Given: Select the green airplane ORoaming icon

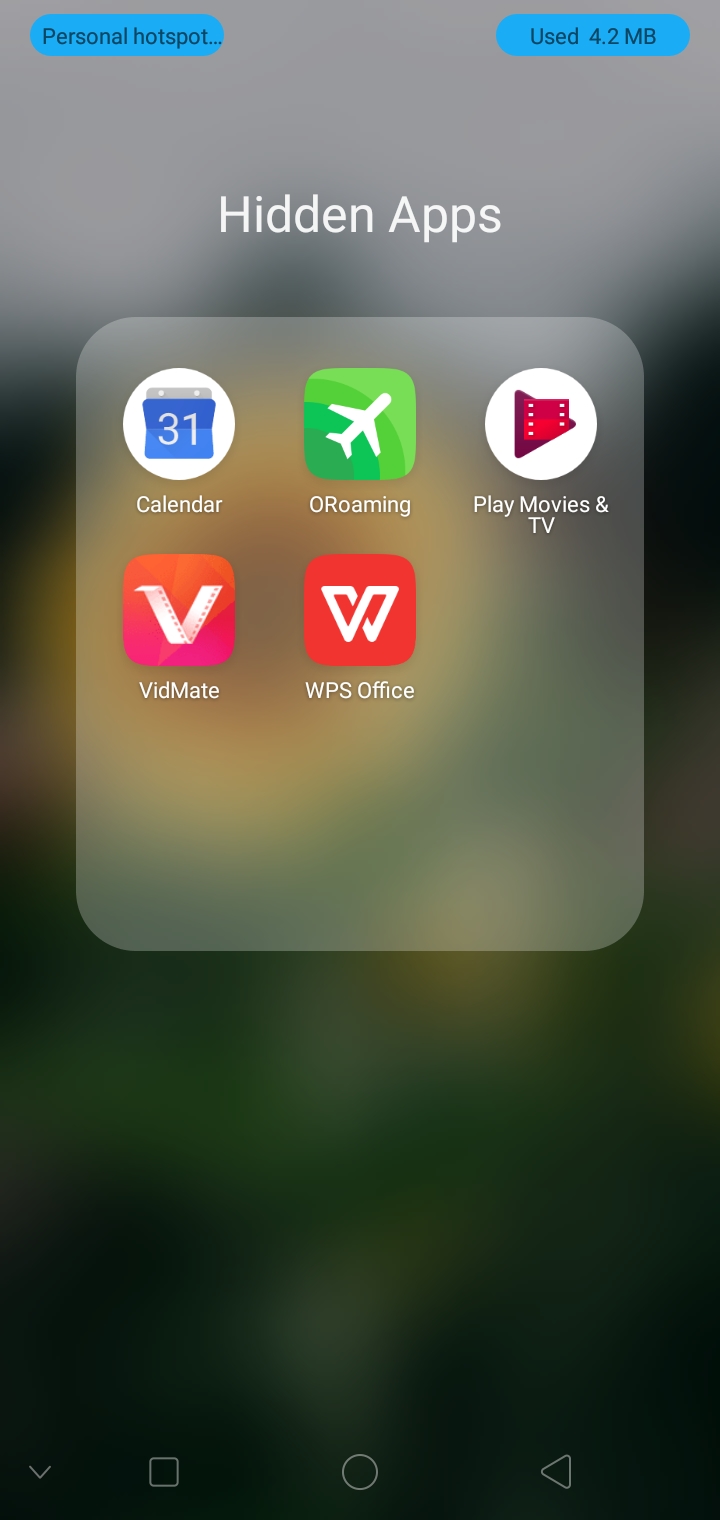Looking at the screenshot, I should (x=359, y=422).
